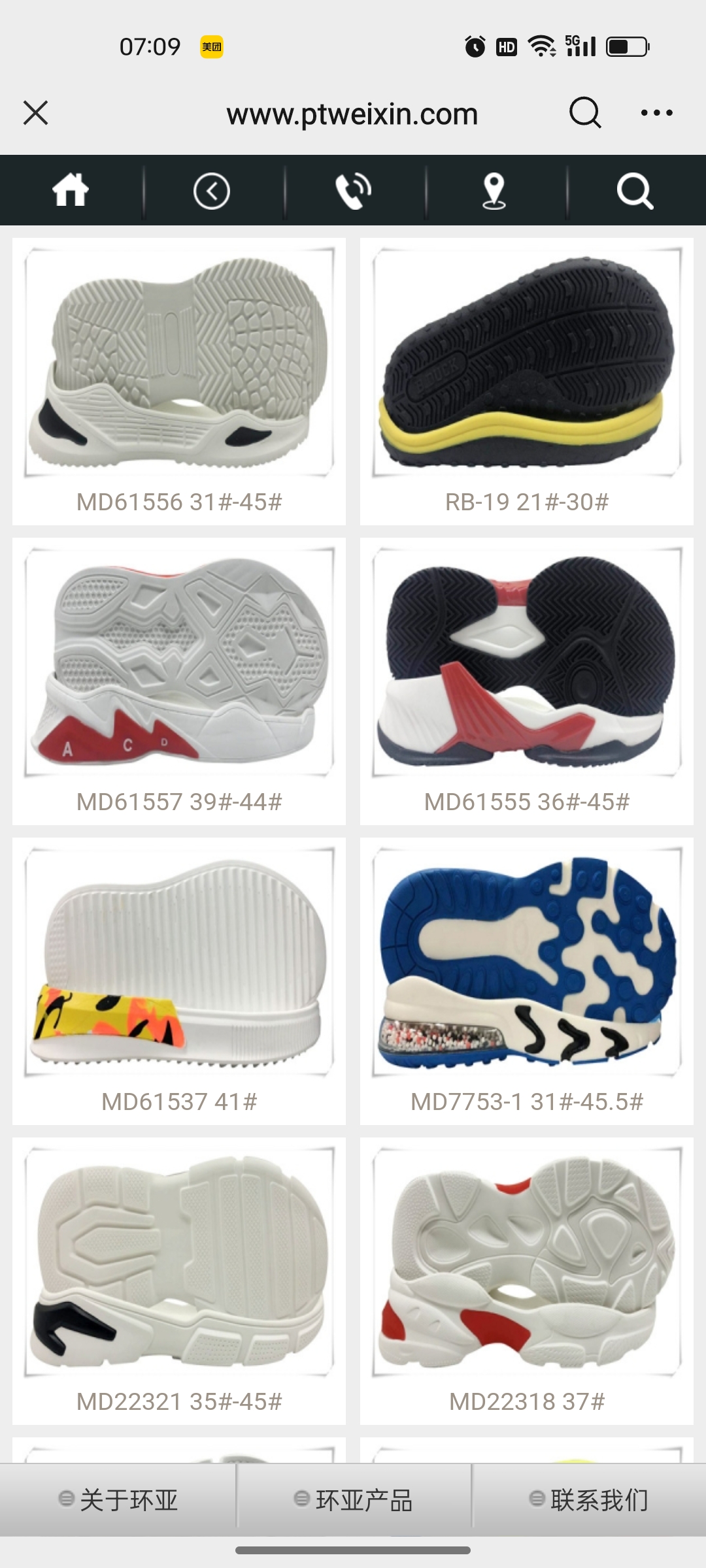Screen dimensions: 706x1568
Task: Open product RB-19 21#-30#
Action: pos(527,380)
